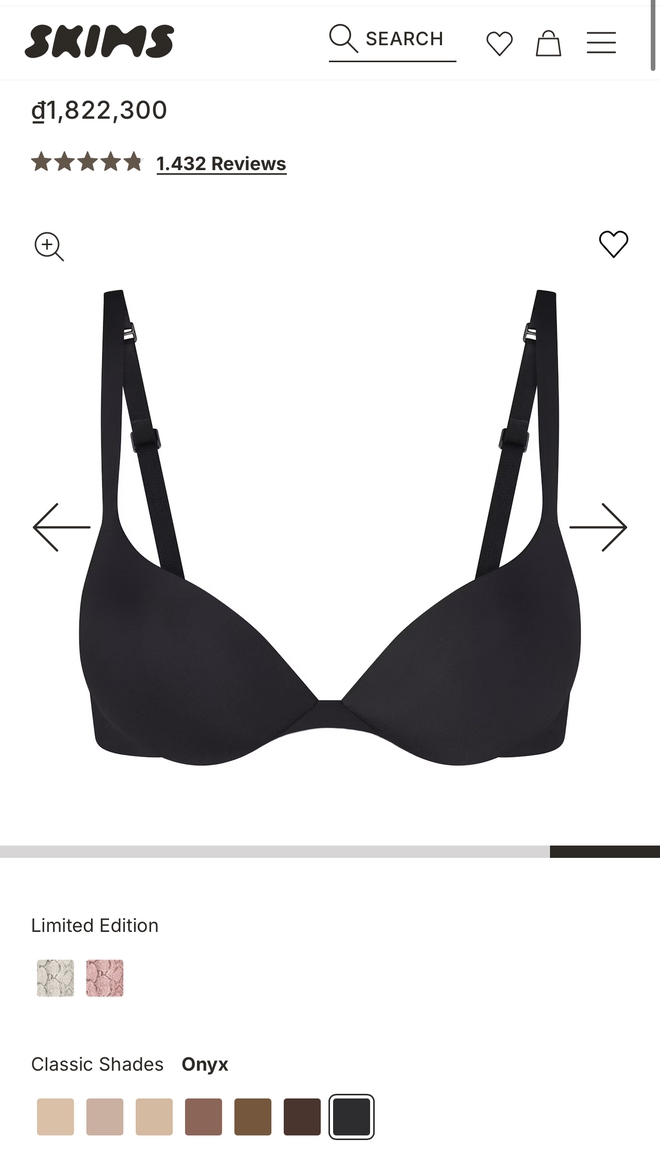Choose the dark brown classic shade

pos(302,1117)
